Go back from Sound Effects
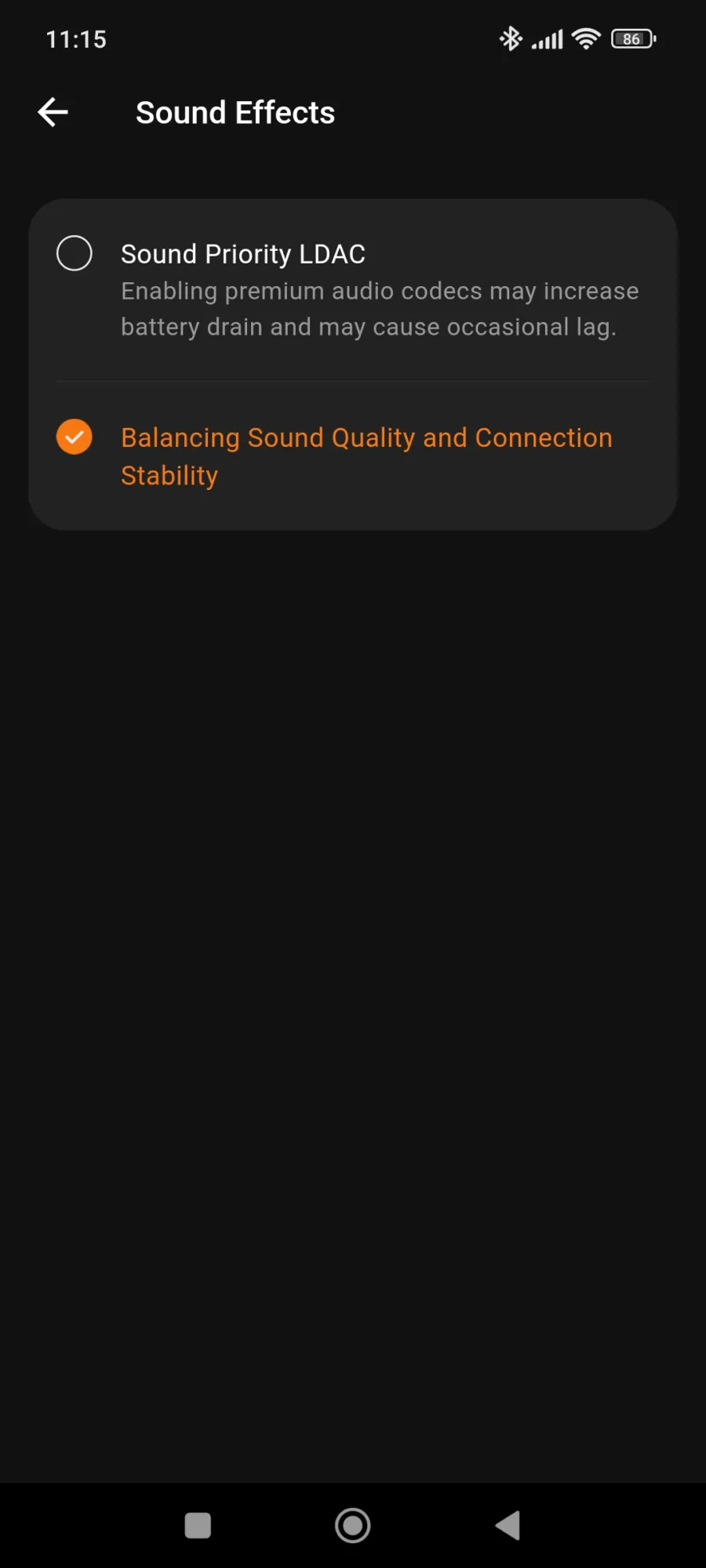Screen dimensions: 706x1568 [53, 112]
